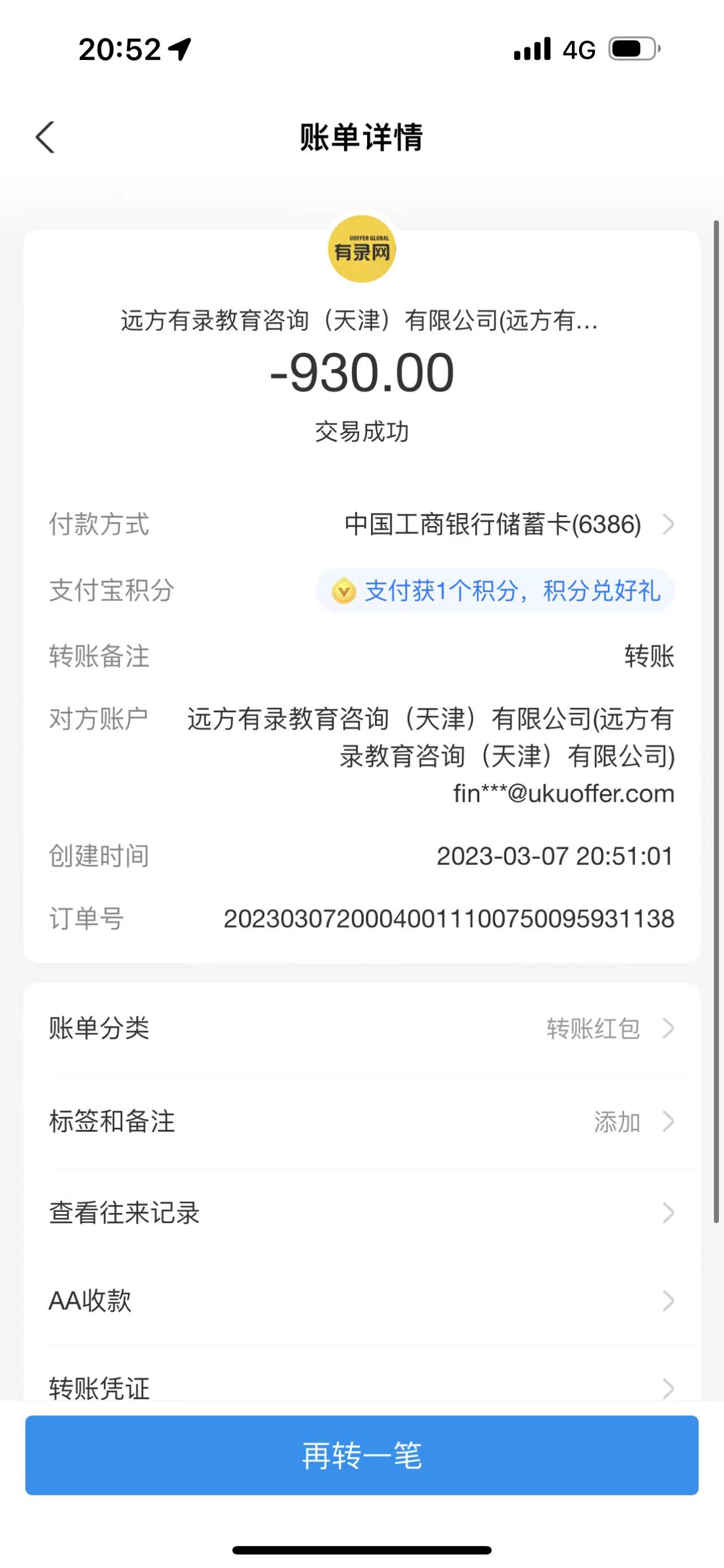Screen dimensions: 724x1568
Task: Open the Alipay points reward link
Action: (494, 591)
